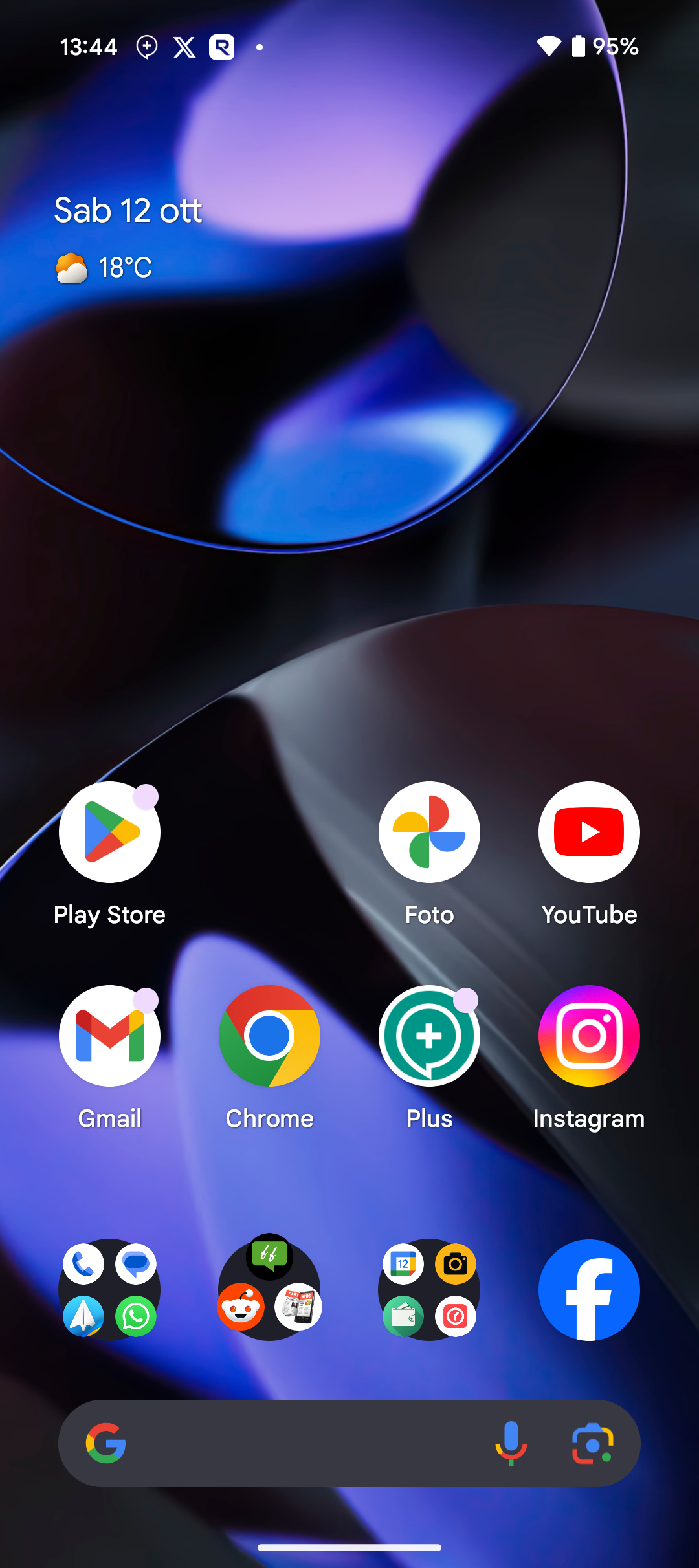Open the 18°C weather widget
The image size is (699, 1568).
(x=104, y=268)
